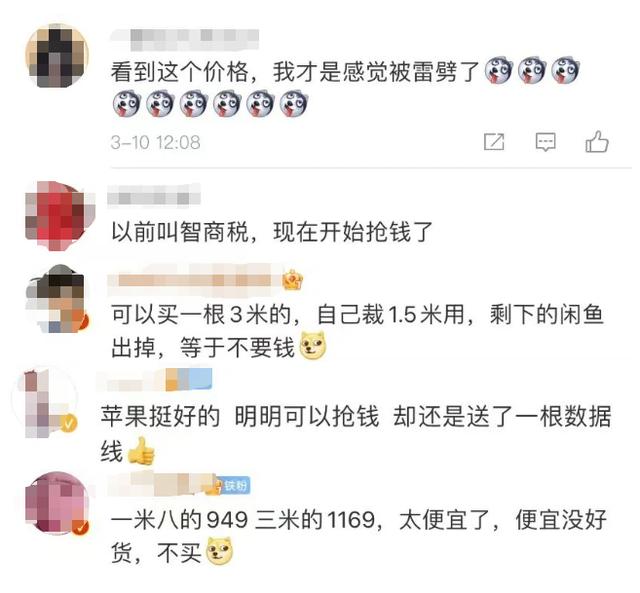This screenshot has width=640, height=593.
Task: Repost the comment posted 3-10 12:08
Action: pos(494,142)
